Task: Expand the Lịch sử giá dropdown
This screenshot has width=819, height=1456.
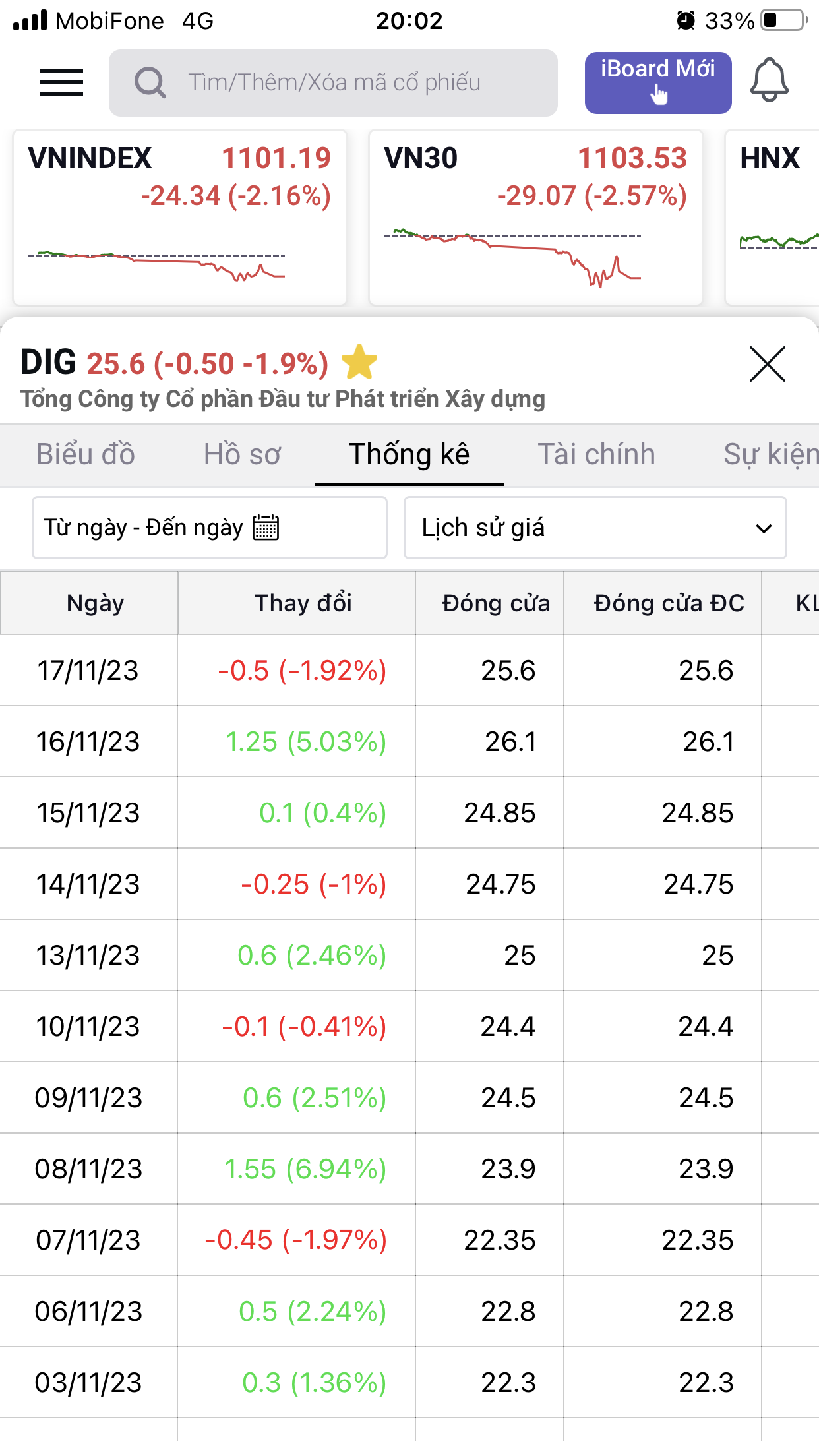Action: point(595,528)
